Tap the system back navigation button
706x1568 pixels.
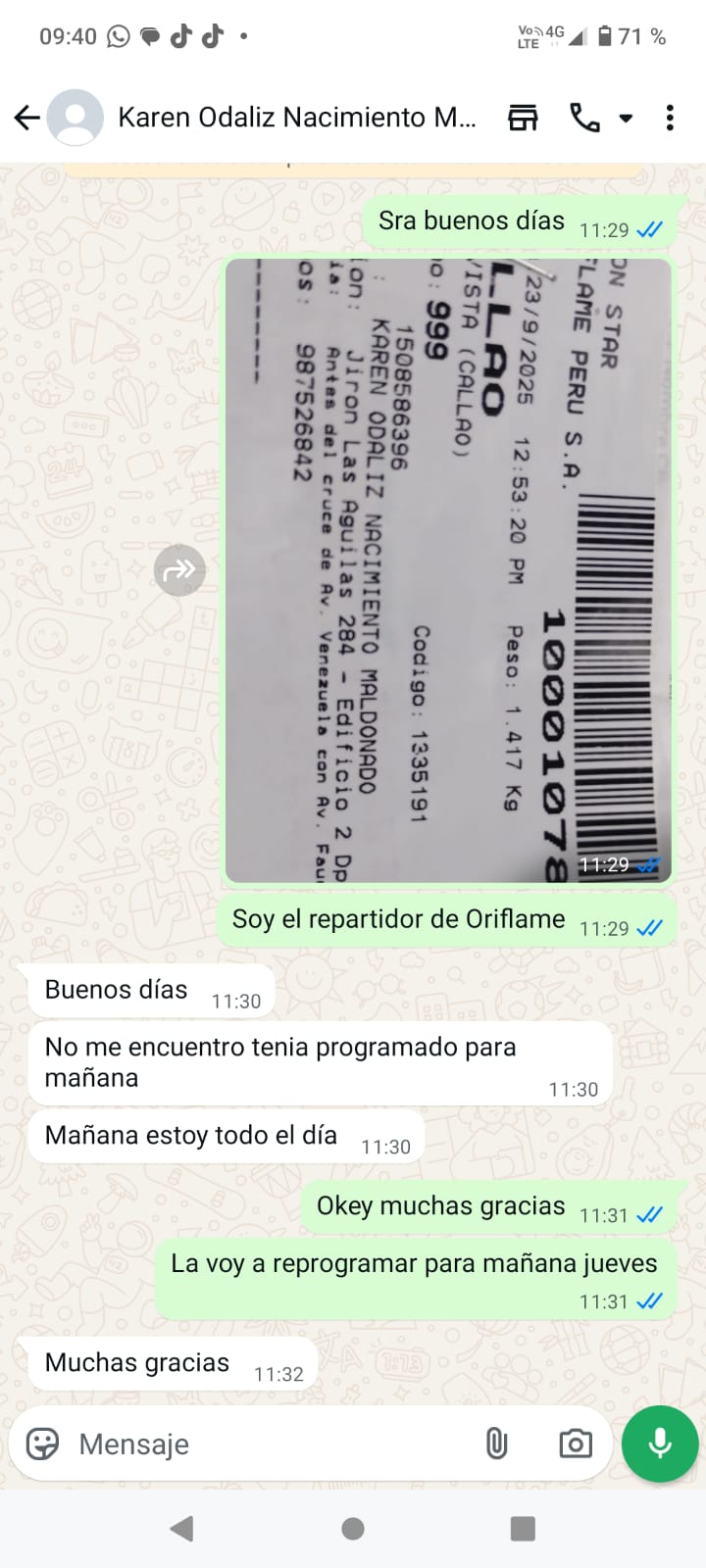click(x=181, y=1529)
